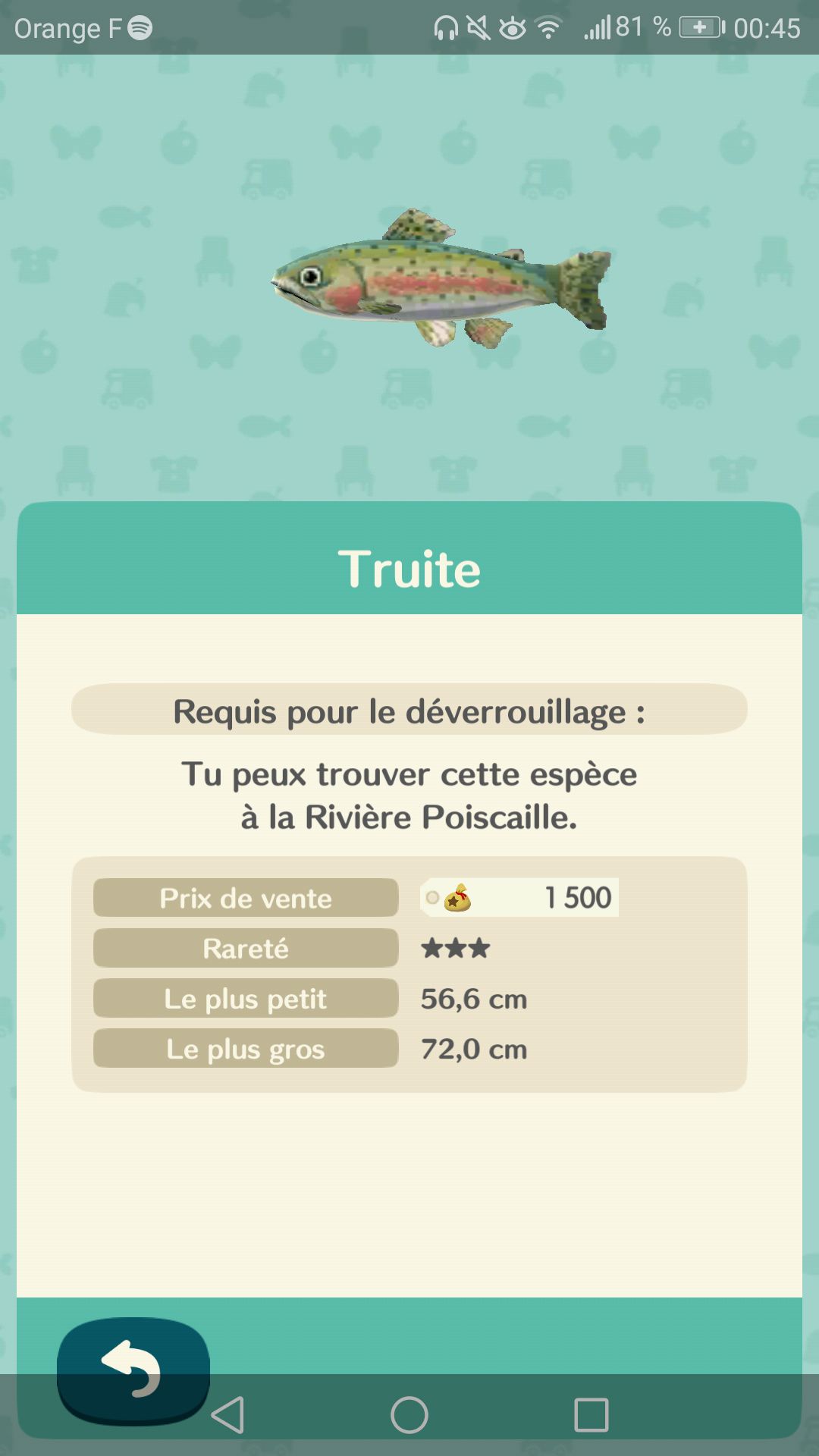Tap the system back triangle
This screenshot has width=819, height=1456.
point(228,1415)
